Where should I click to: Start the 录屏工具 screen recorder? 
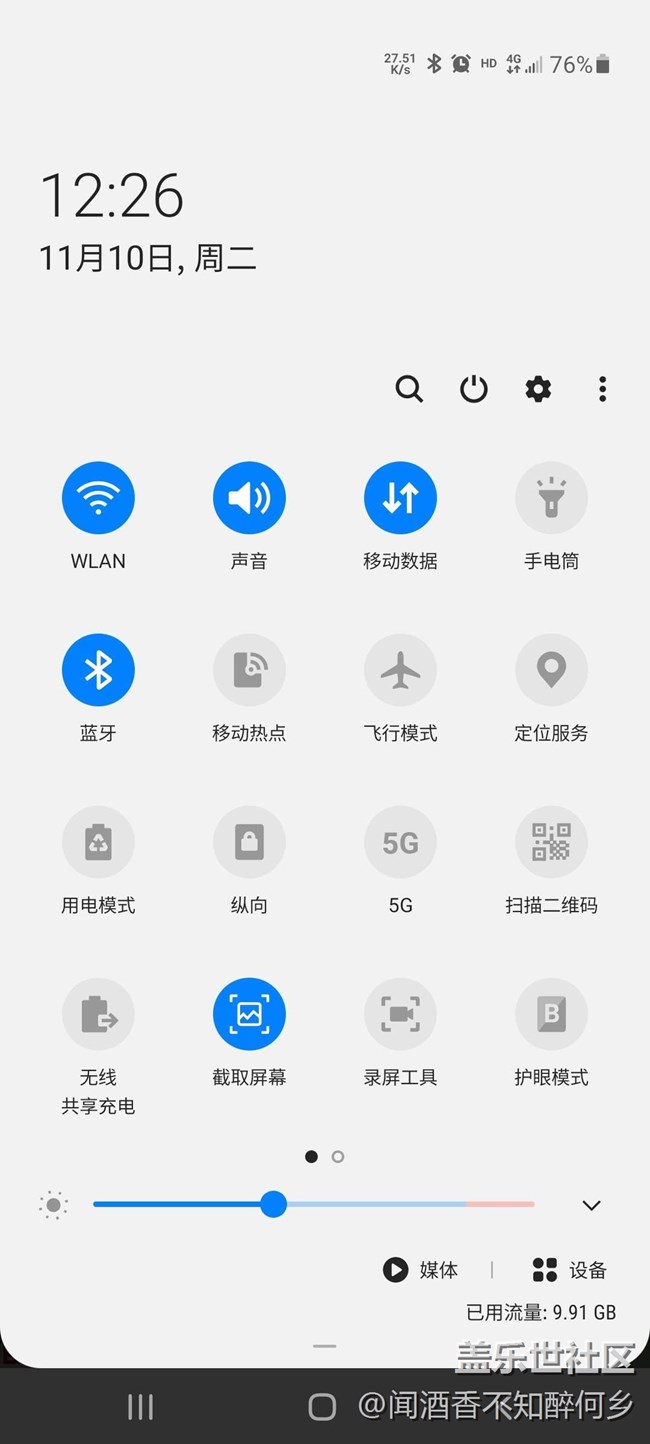400,1014
